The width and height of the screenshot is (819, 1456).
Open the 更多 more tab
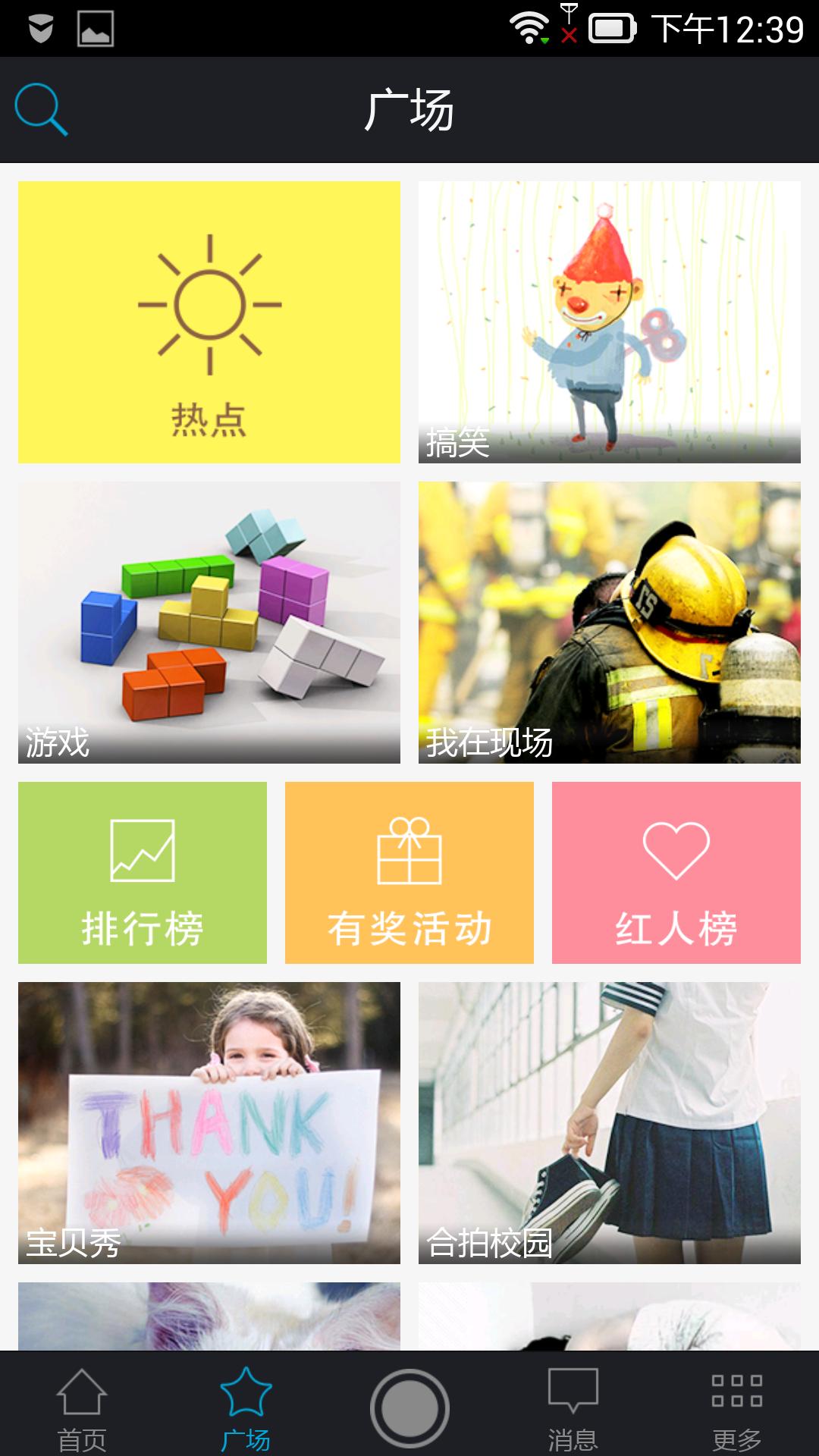coord(736,1407)
